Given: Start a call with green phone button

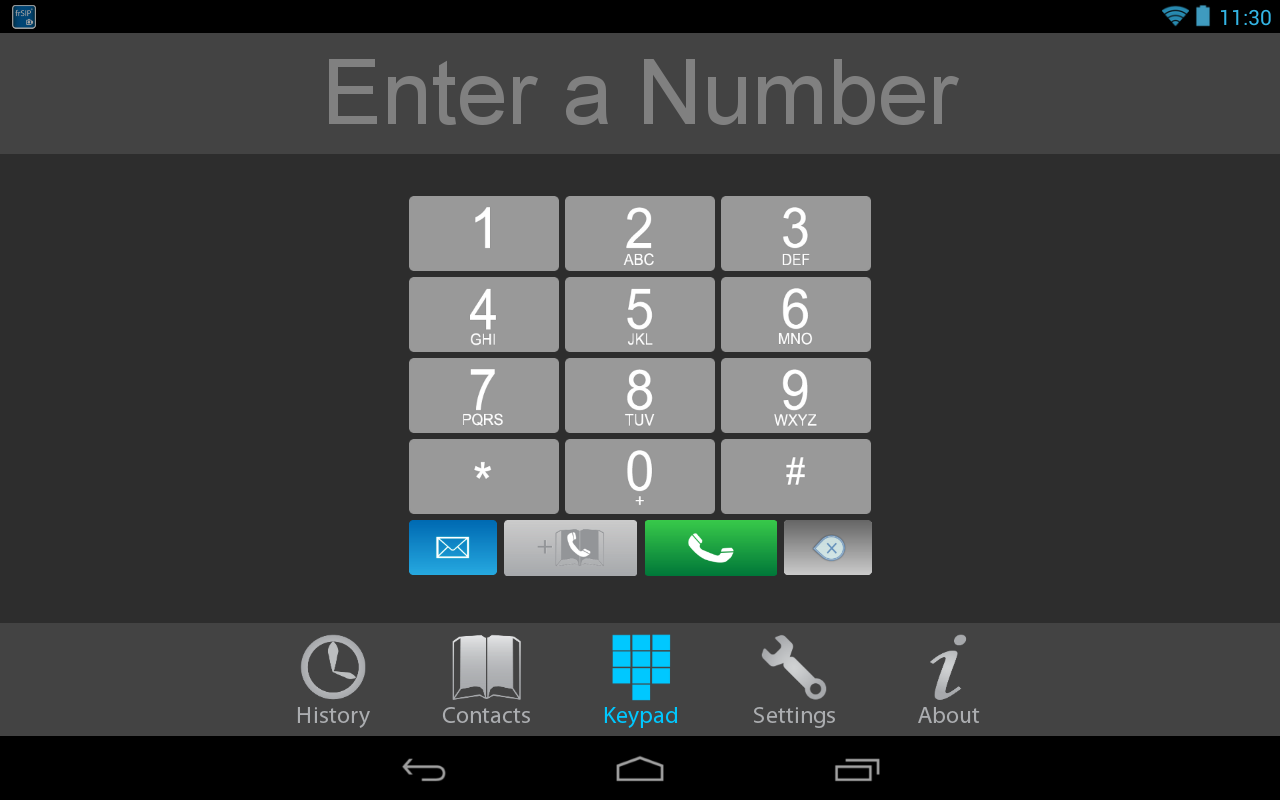Looking at the screenshot, I should coord(711,547).
